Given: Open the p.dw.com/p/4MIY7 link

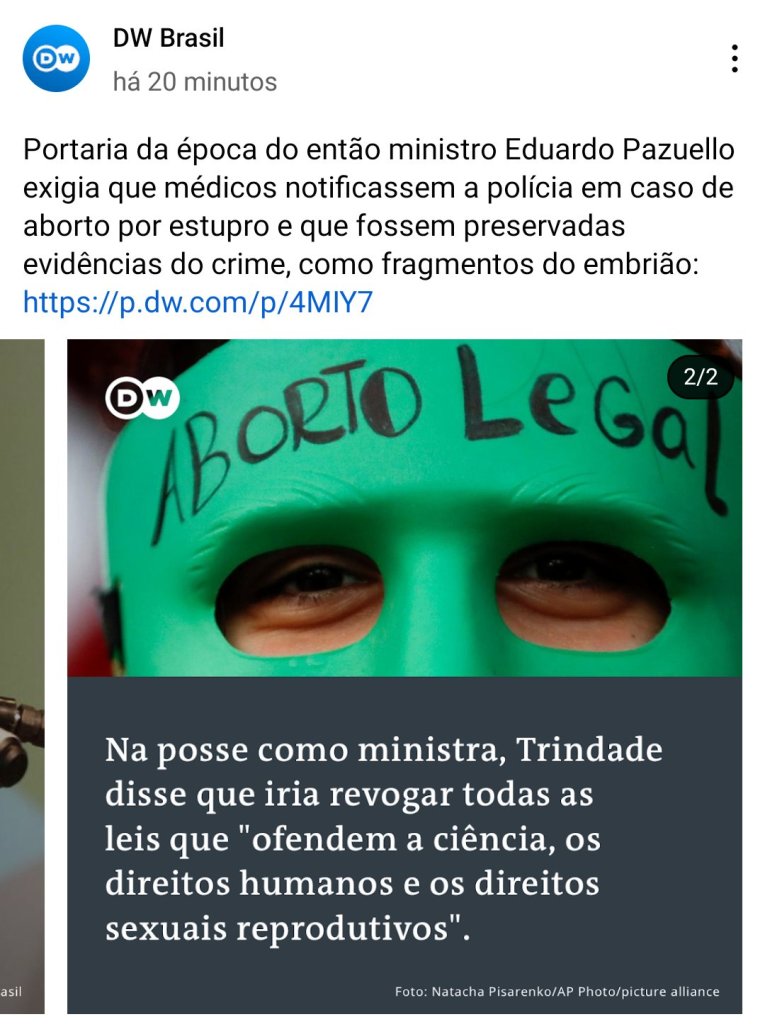Looking at the screenshot, I should coord(198,302).
